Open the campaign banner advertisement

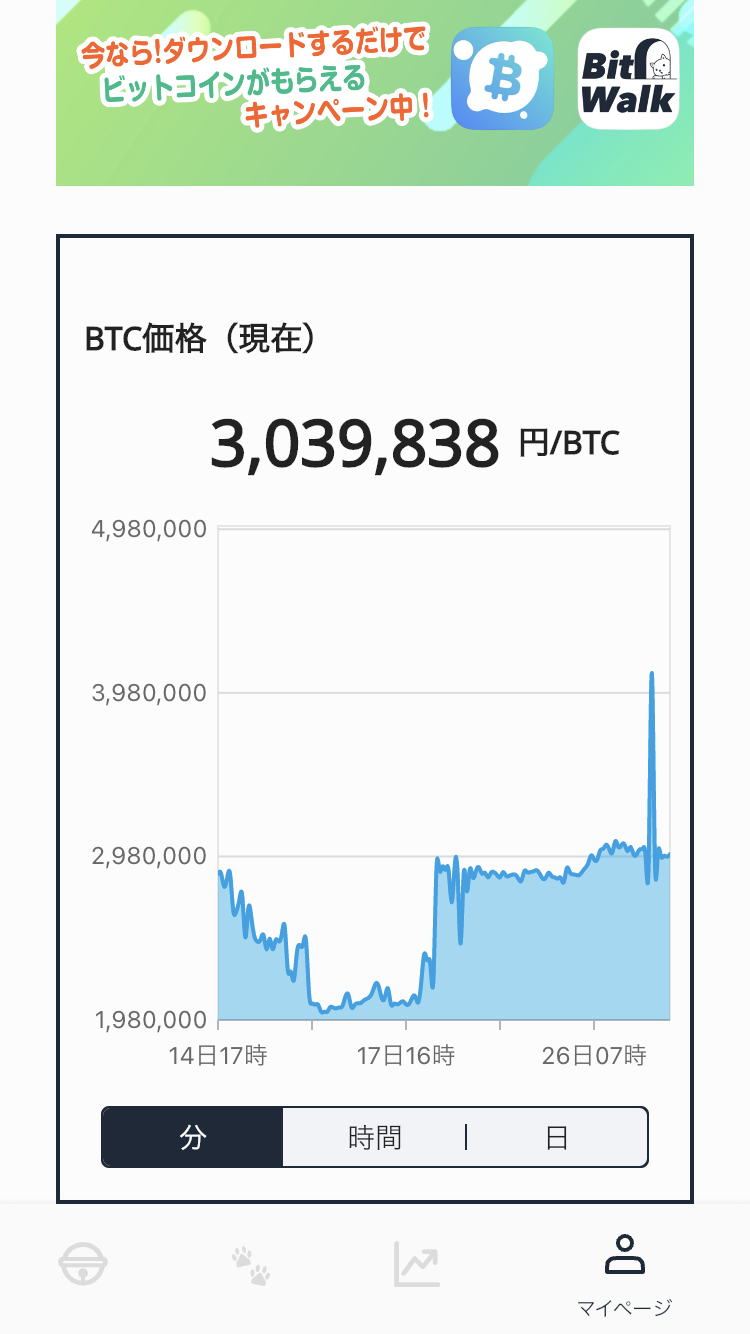pos(375,97)
